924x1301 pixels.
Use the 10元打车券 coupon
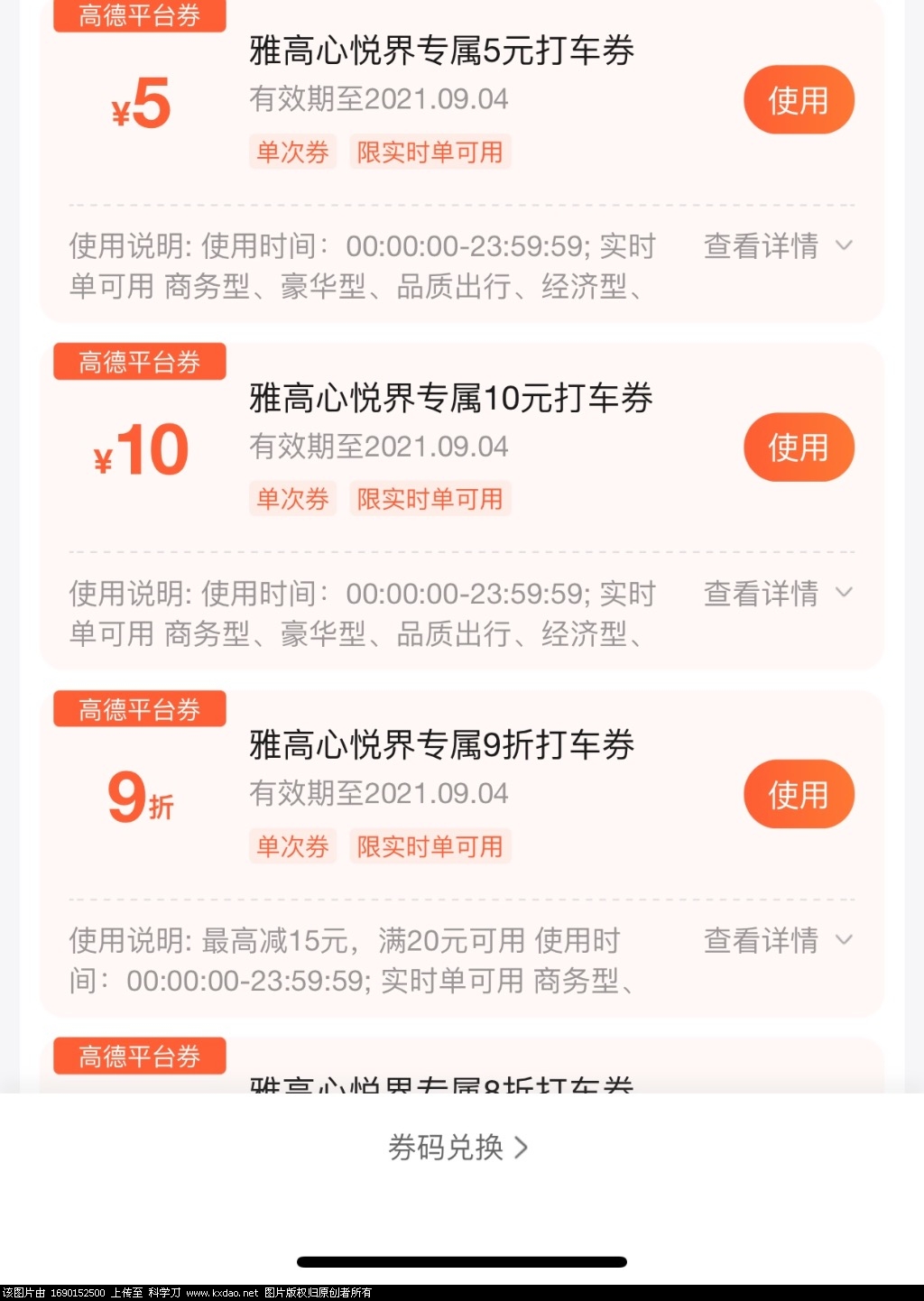coord(798,448)
